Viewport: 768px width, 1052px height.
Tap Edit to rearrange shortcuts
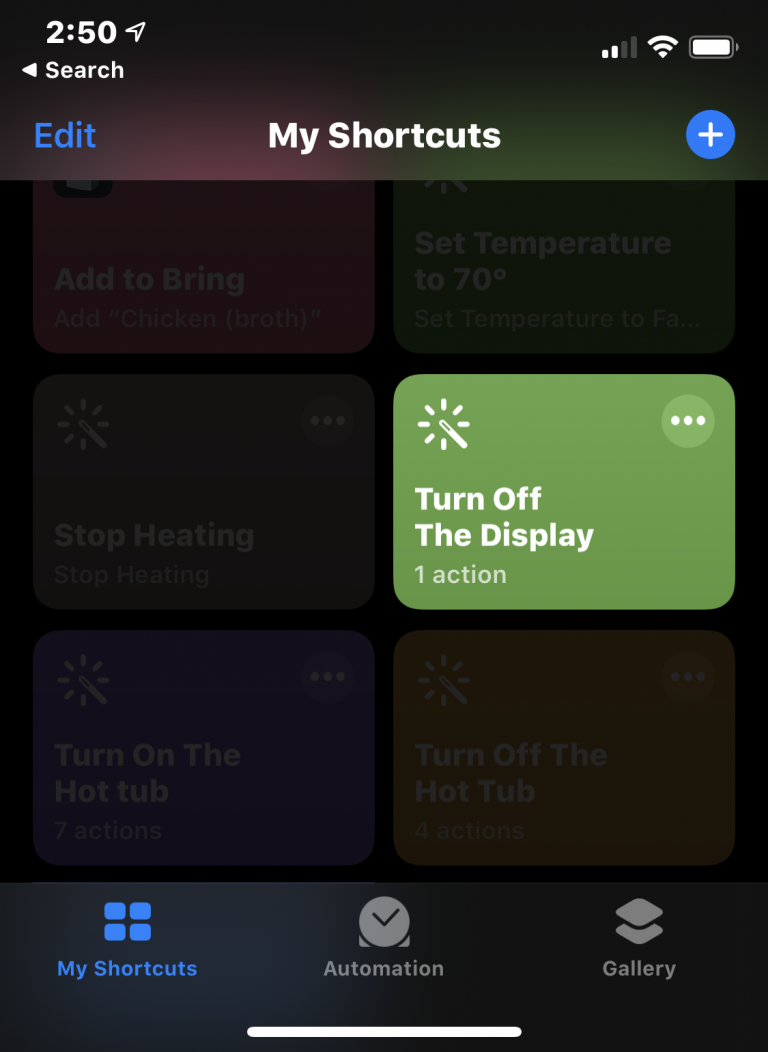tap(64, 134)
